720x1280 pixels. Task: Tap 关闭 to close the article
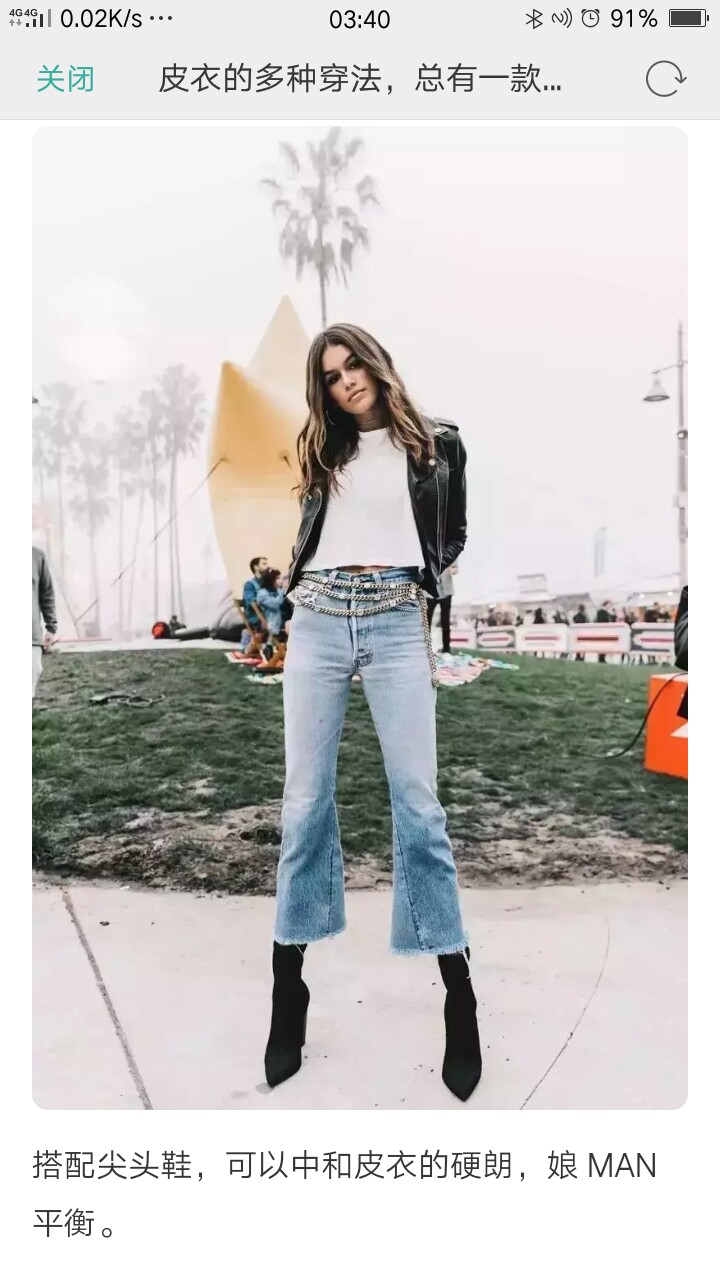[66, 79]
